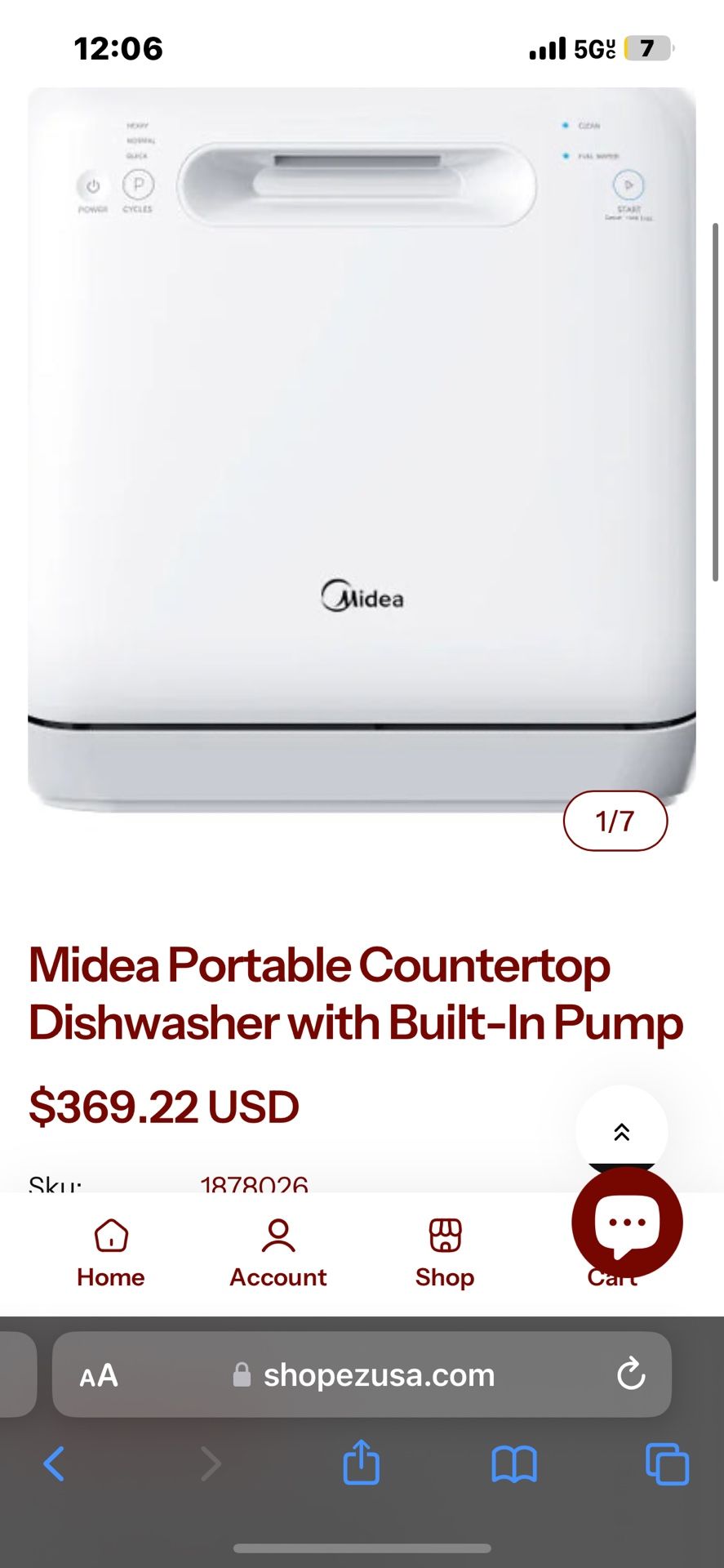Go to the Home tab
The width and height of the screenshot is (724, 1568).
pyautogui.click(x=111, y=1254)
